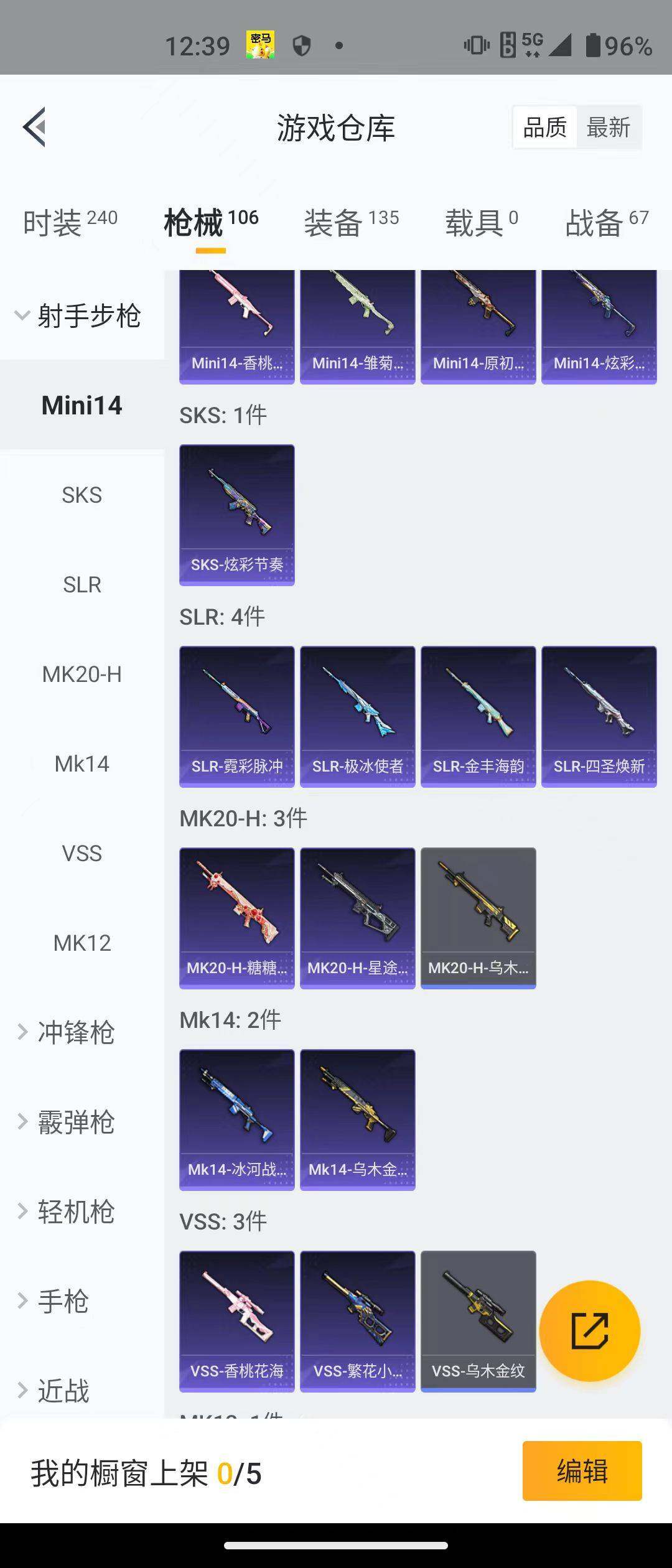672x1568 pixels.
Task: Select SKS in the side list
Action: pyautogui.click(x=82, y=495)
